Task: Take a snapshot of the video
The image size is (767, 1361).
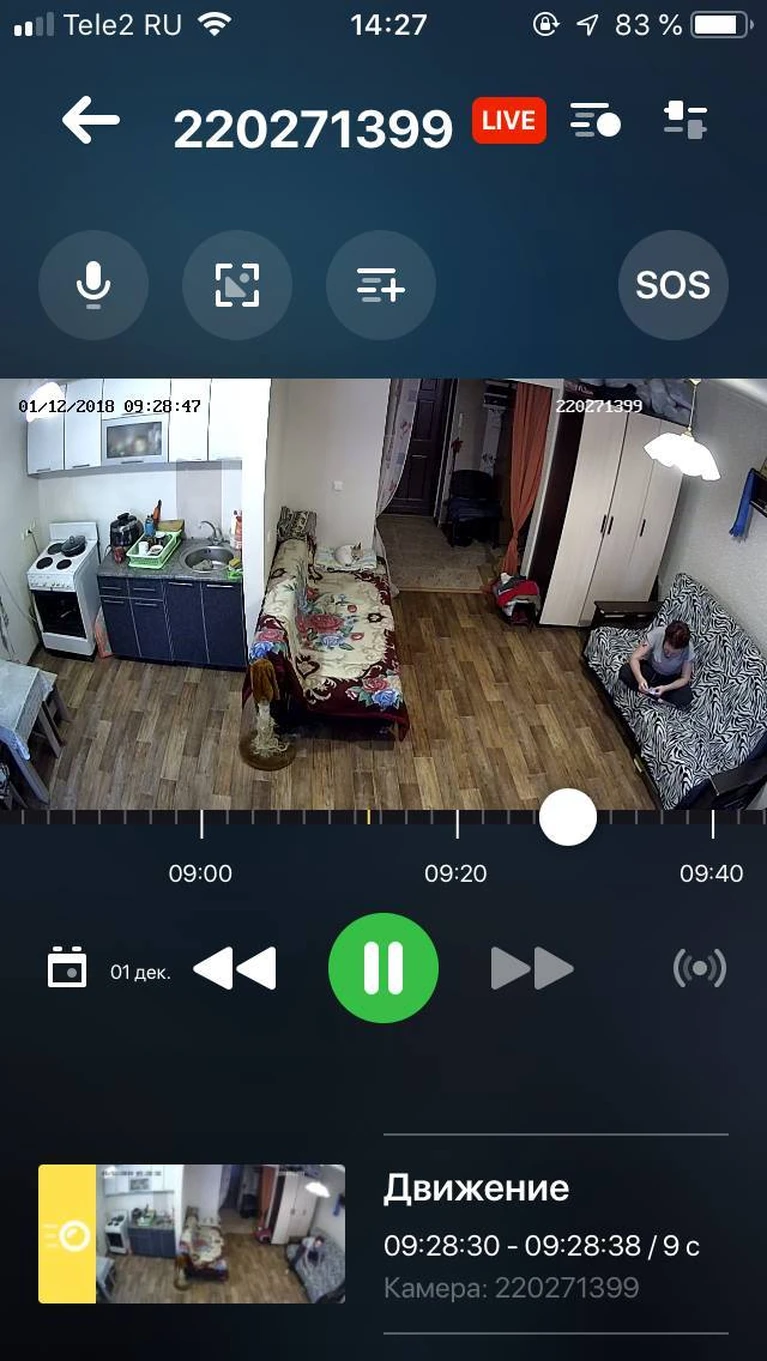Action: (x=237, y=285)
